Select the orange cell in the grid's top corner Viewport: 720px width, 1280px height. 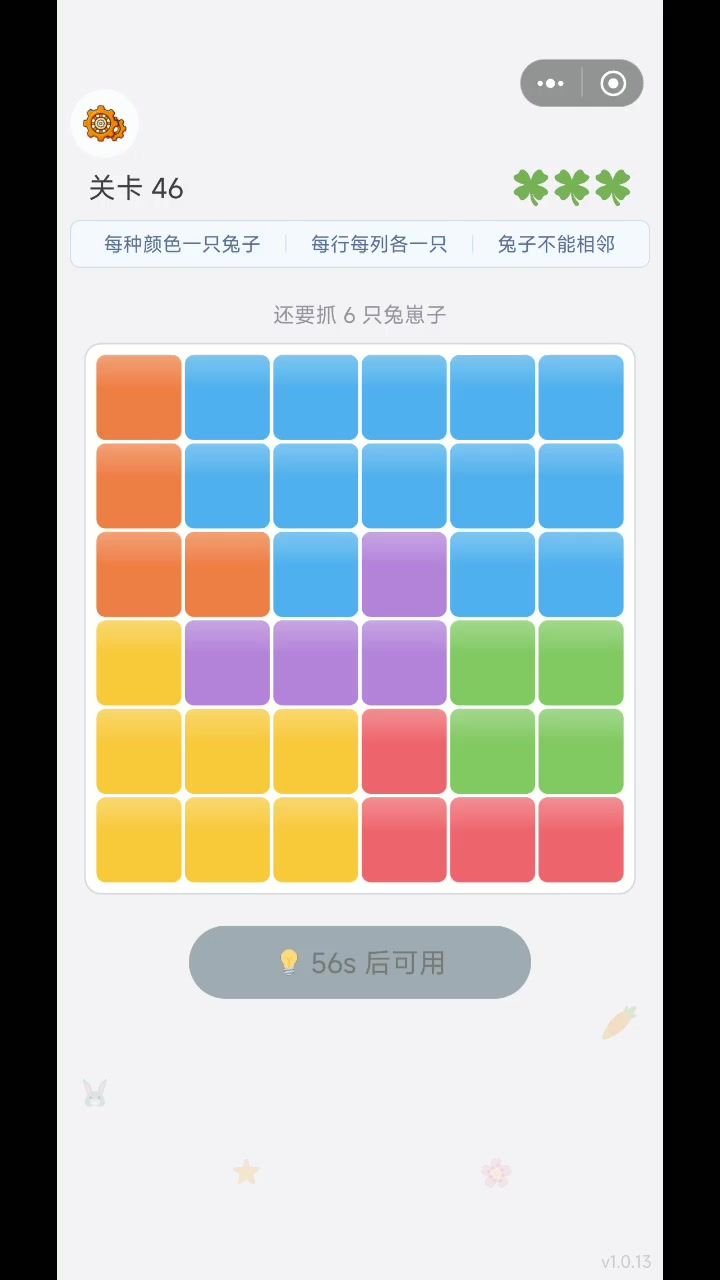tap(139, 397)
